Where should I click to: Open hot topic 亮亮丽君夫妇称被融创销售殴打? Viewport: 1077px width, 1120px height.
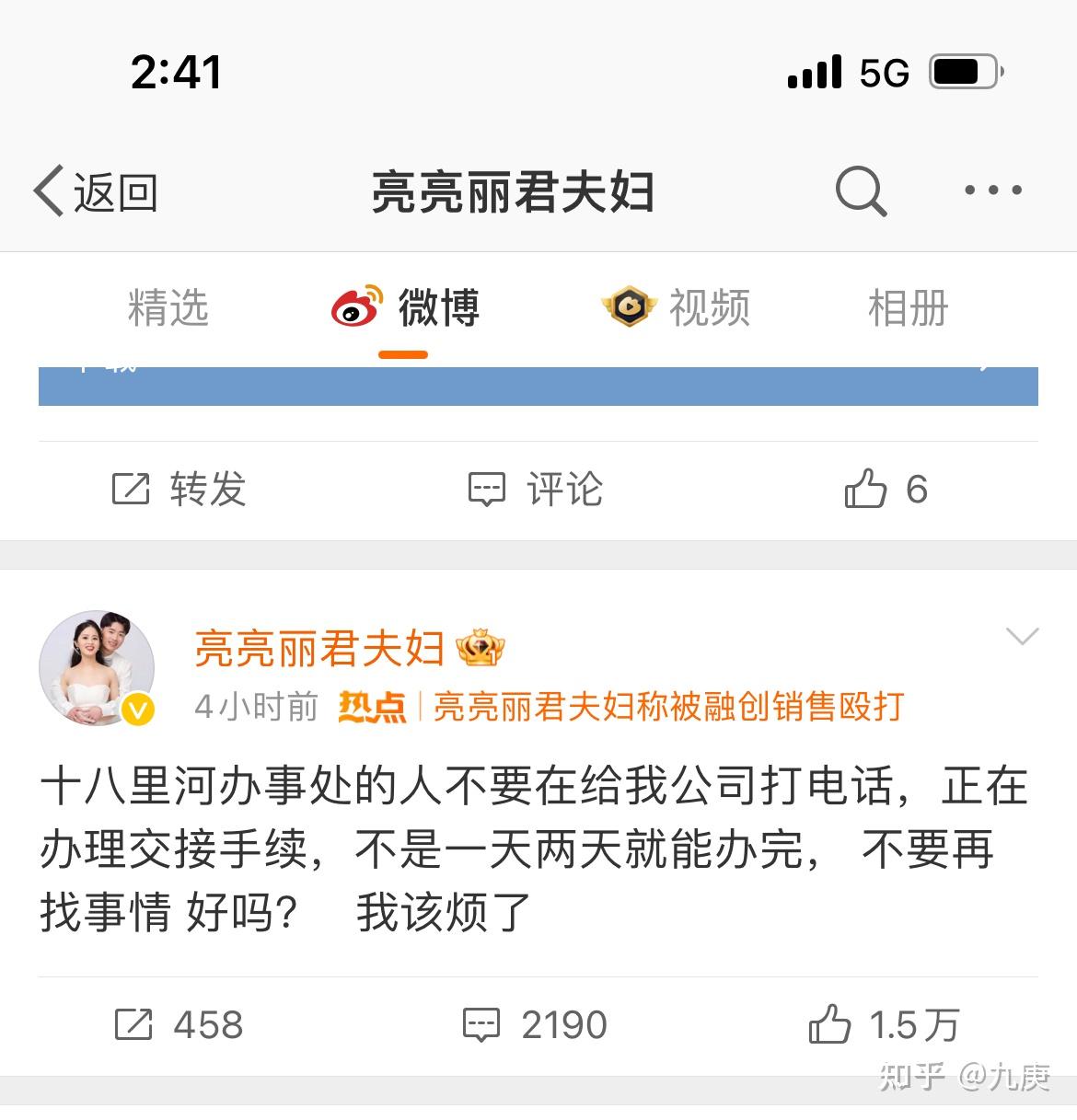click(668, 707)
